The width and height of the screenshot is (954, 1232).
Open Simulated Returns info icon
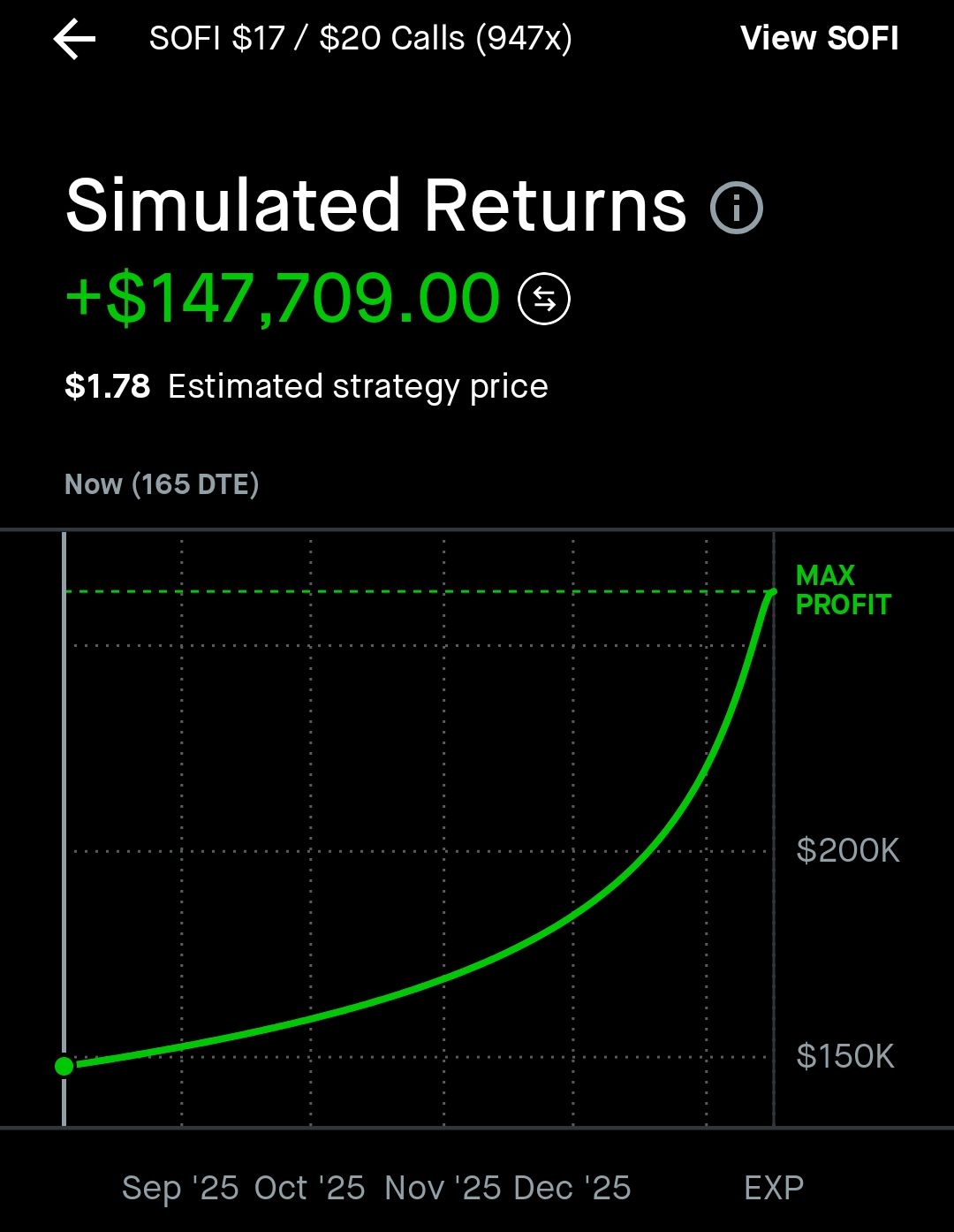coord(736,209)
